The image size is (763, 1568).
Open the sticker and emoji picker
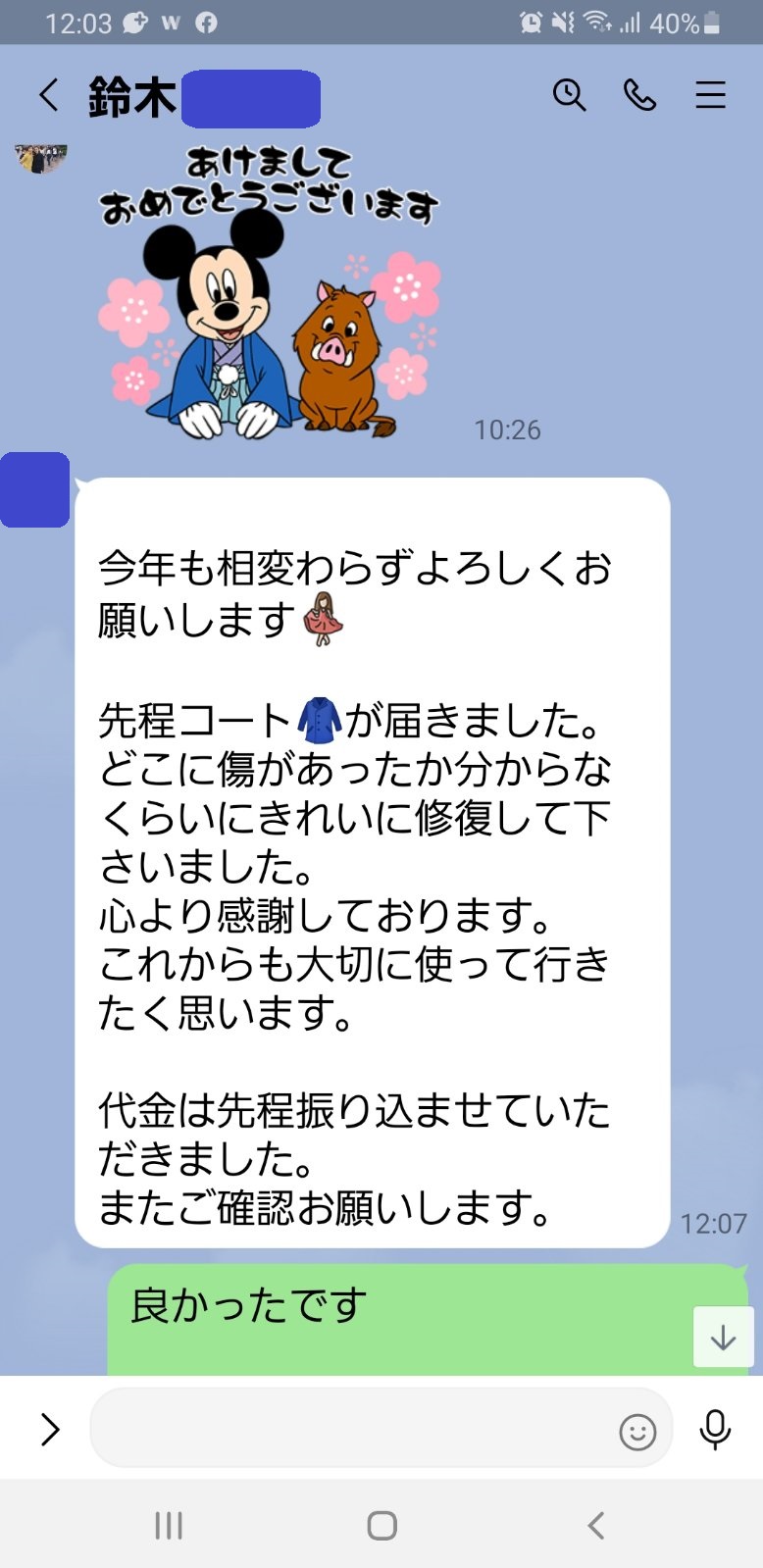coord(637,1432)
